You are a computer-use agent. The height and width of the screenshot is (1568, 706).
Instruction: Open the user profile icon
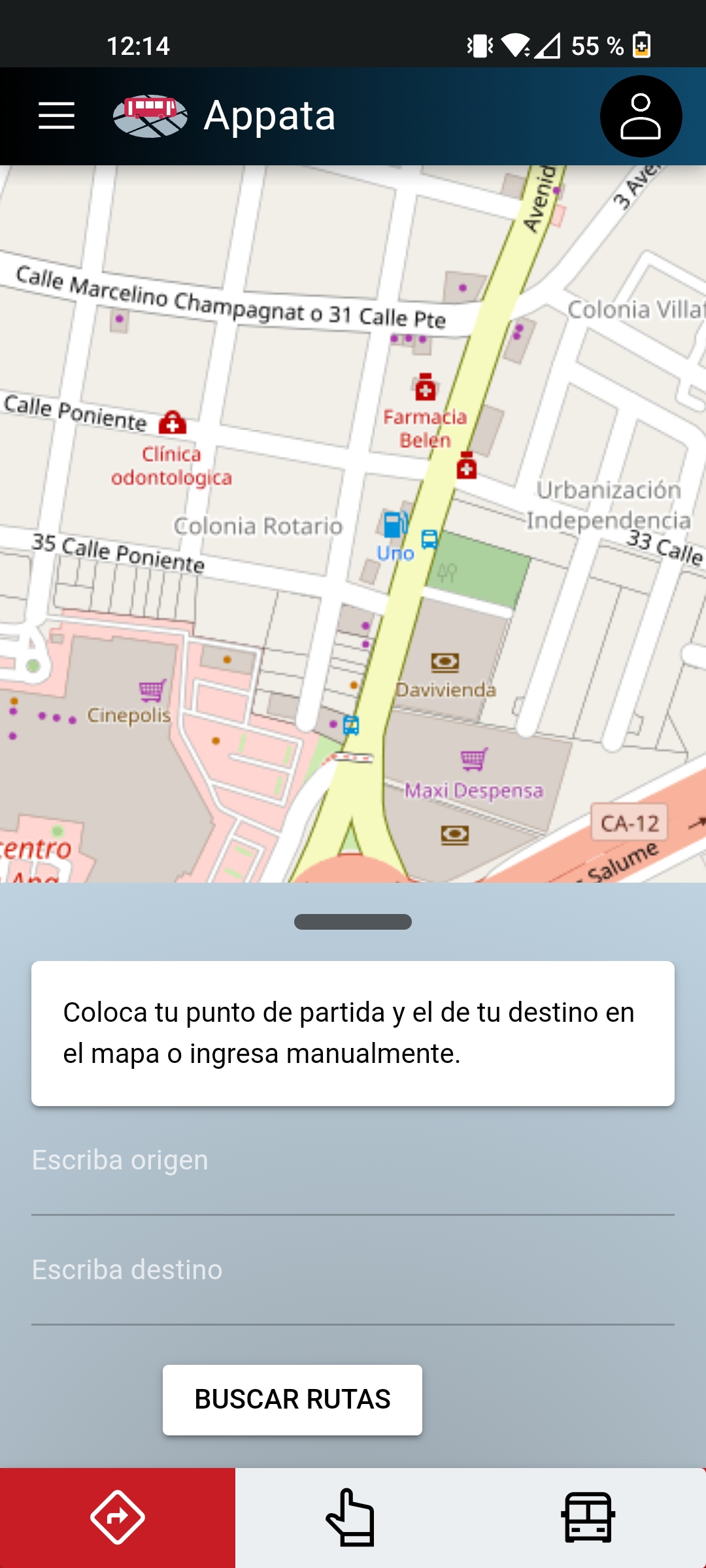point(640,116)
